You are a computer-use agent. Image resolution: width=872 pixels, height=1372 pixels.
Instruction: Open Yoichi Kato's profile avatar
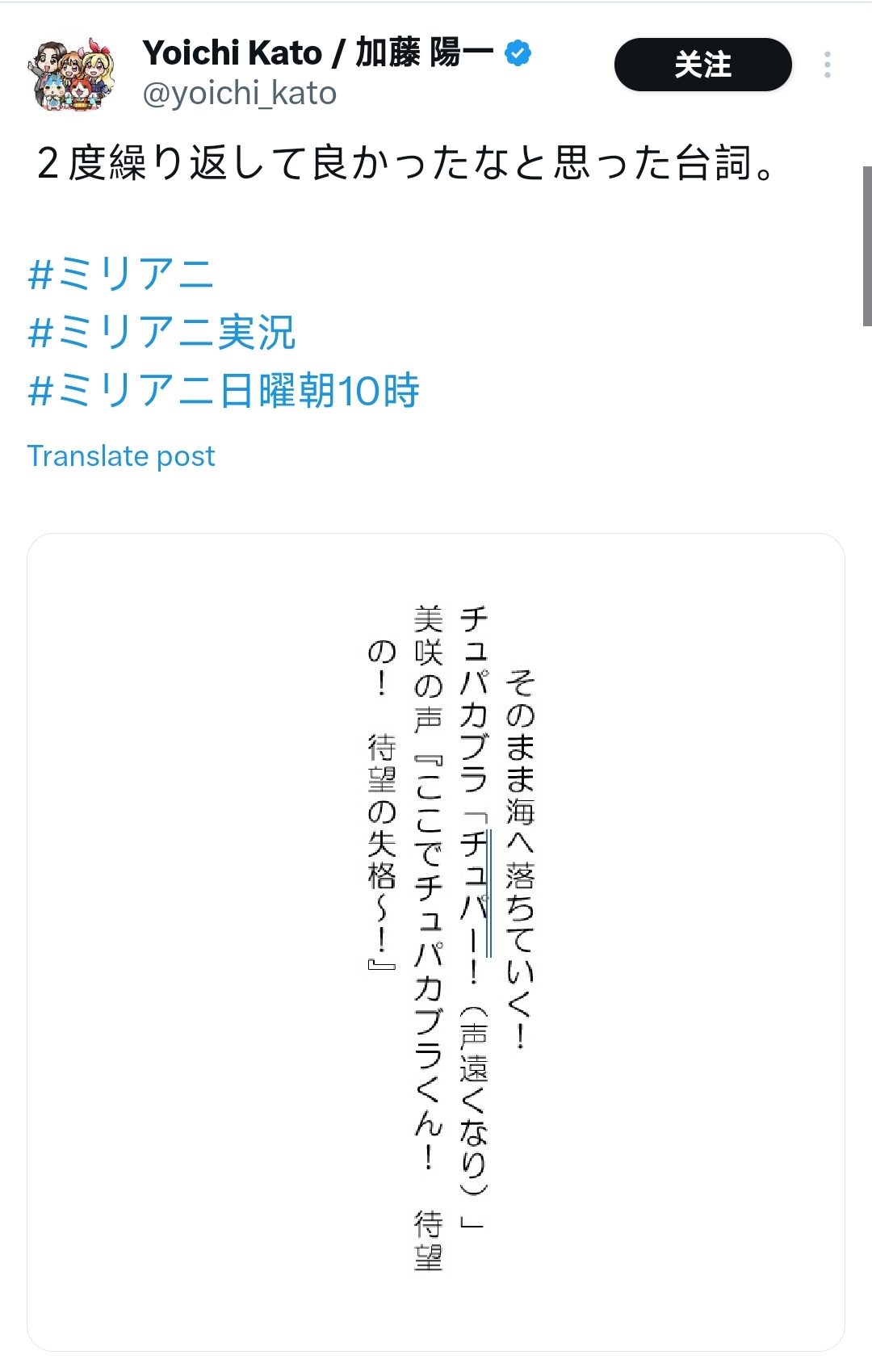point(72,73)
